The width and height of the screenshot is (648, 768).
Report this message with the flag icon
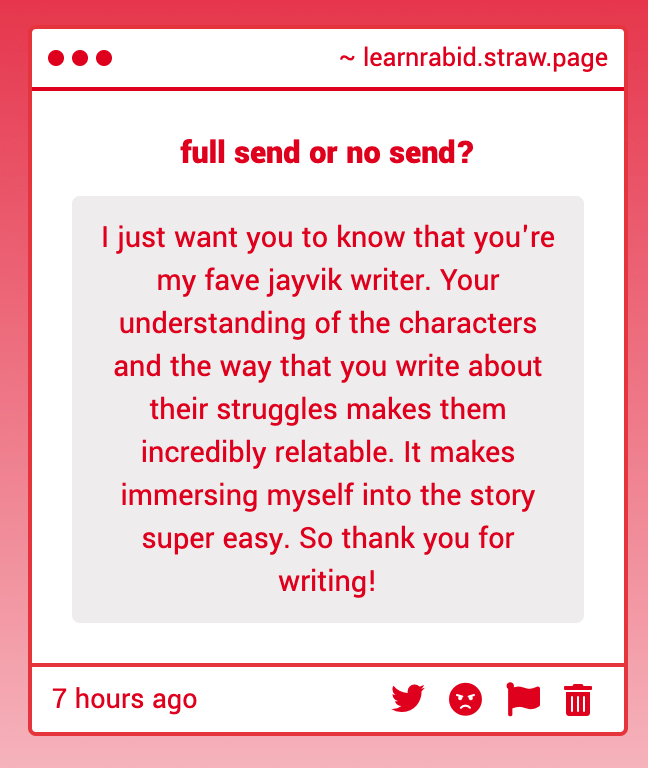click(523, 698)
